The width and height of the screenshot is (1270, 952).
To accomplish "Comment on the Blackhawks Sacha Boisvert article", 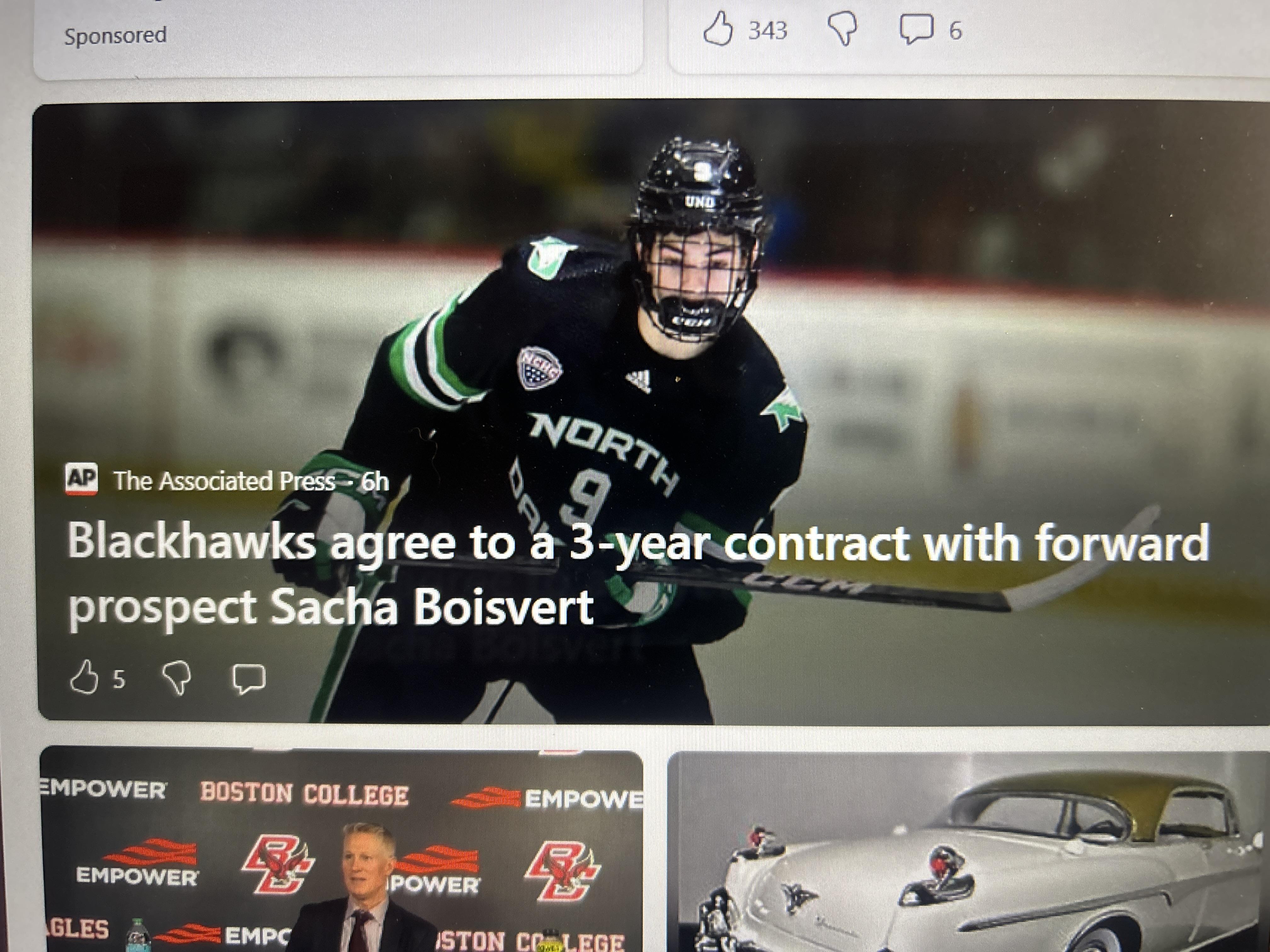I will coord(249,679).
